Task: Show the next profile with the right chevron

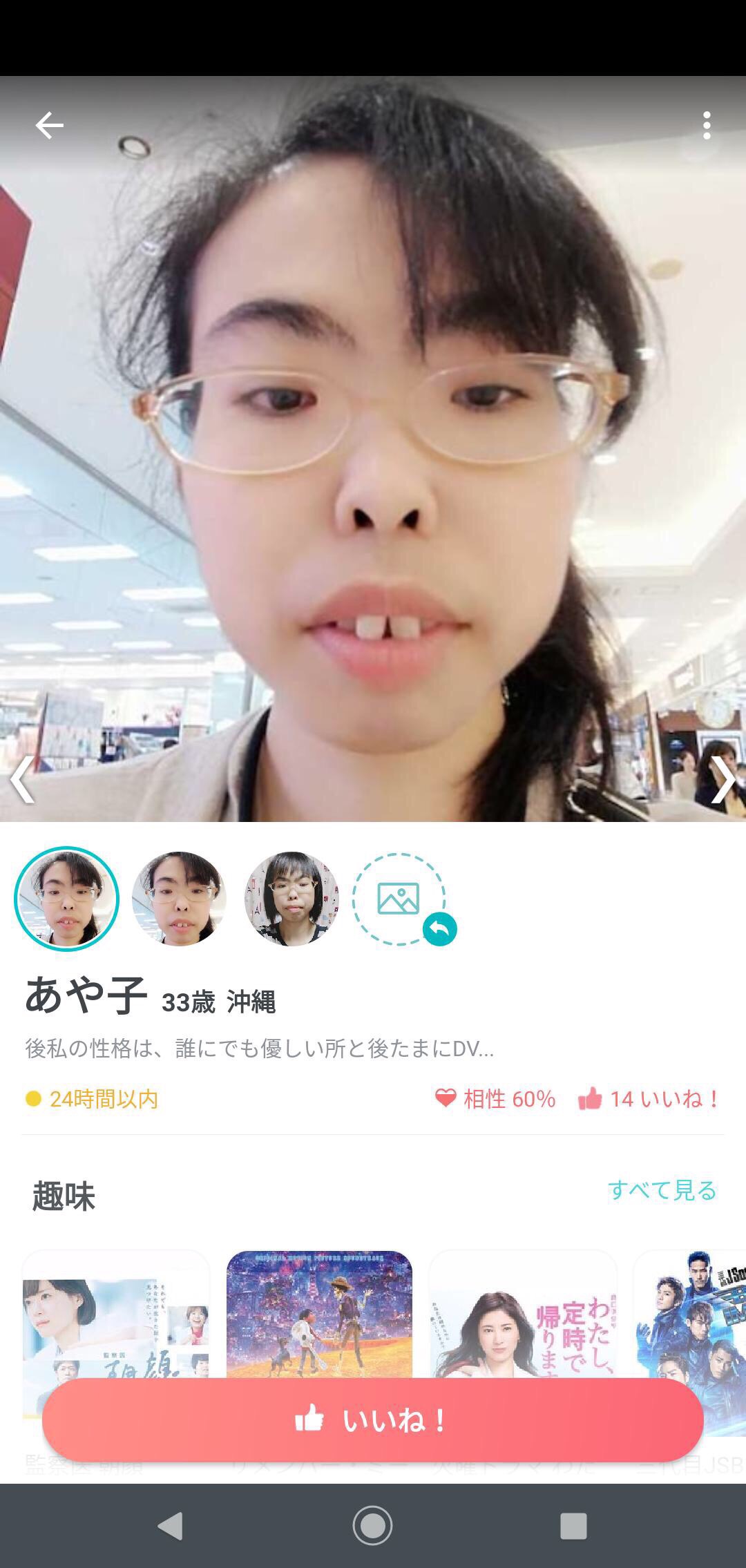Action: pyautogui.click(x=724, y=779)
